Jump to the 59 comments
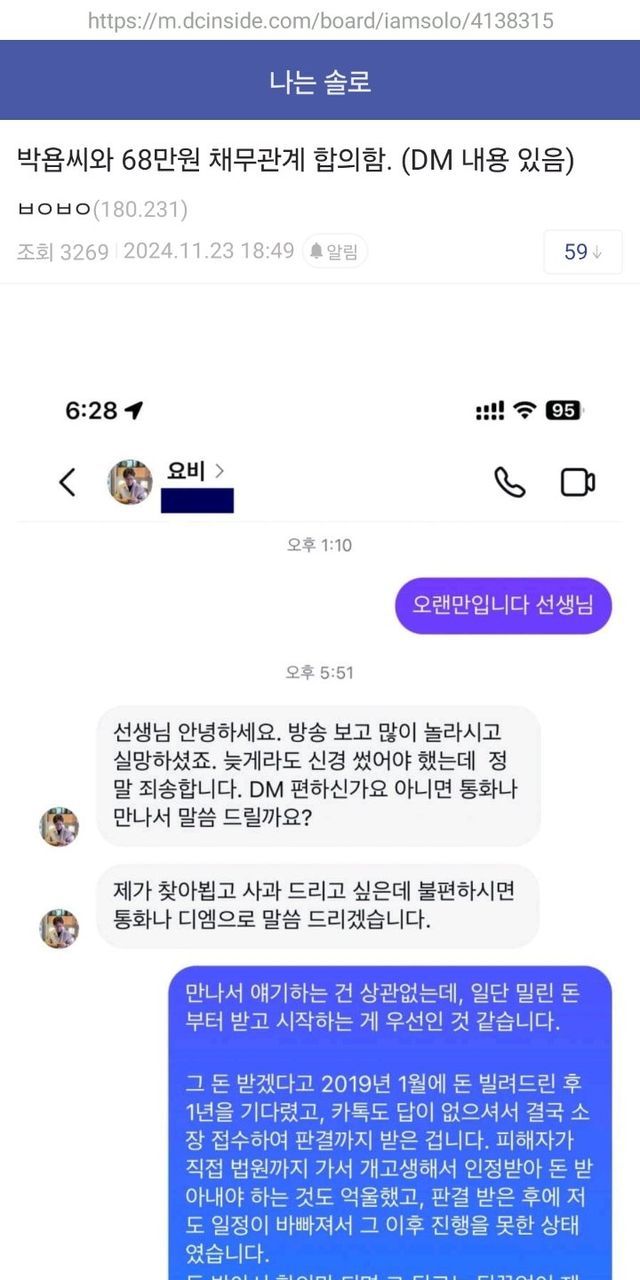Viewport: 640px width, 1280px height. pyautogui.click(x=582, y=252)
